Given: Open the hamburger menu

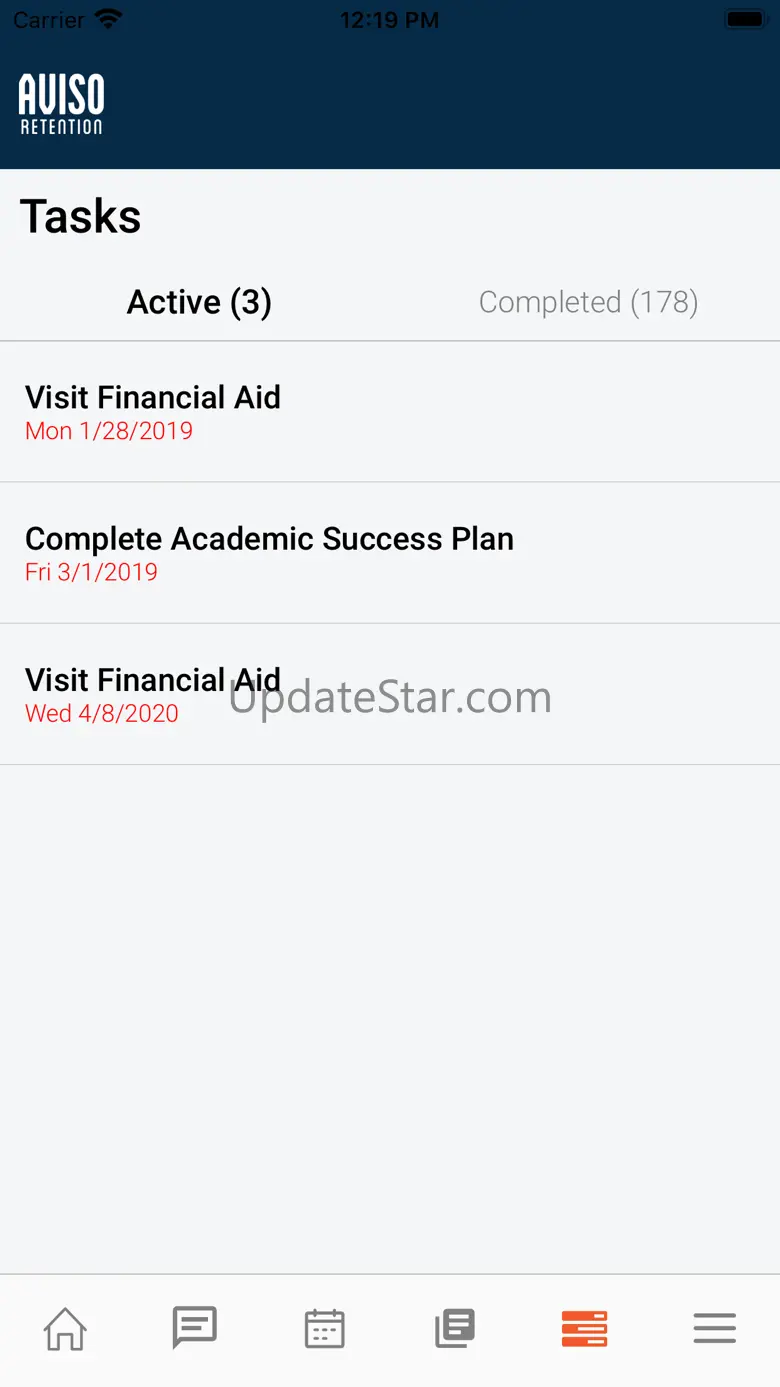Looking at the screenshot, I should pos(715,1329).
